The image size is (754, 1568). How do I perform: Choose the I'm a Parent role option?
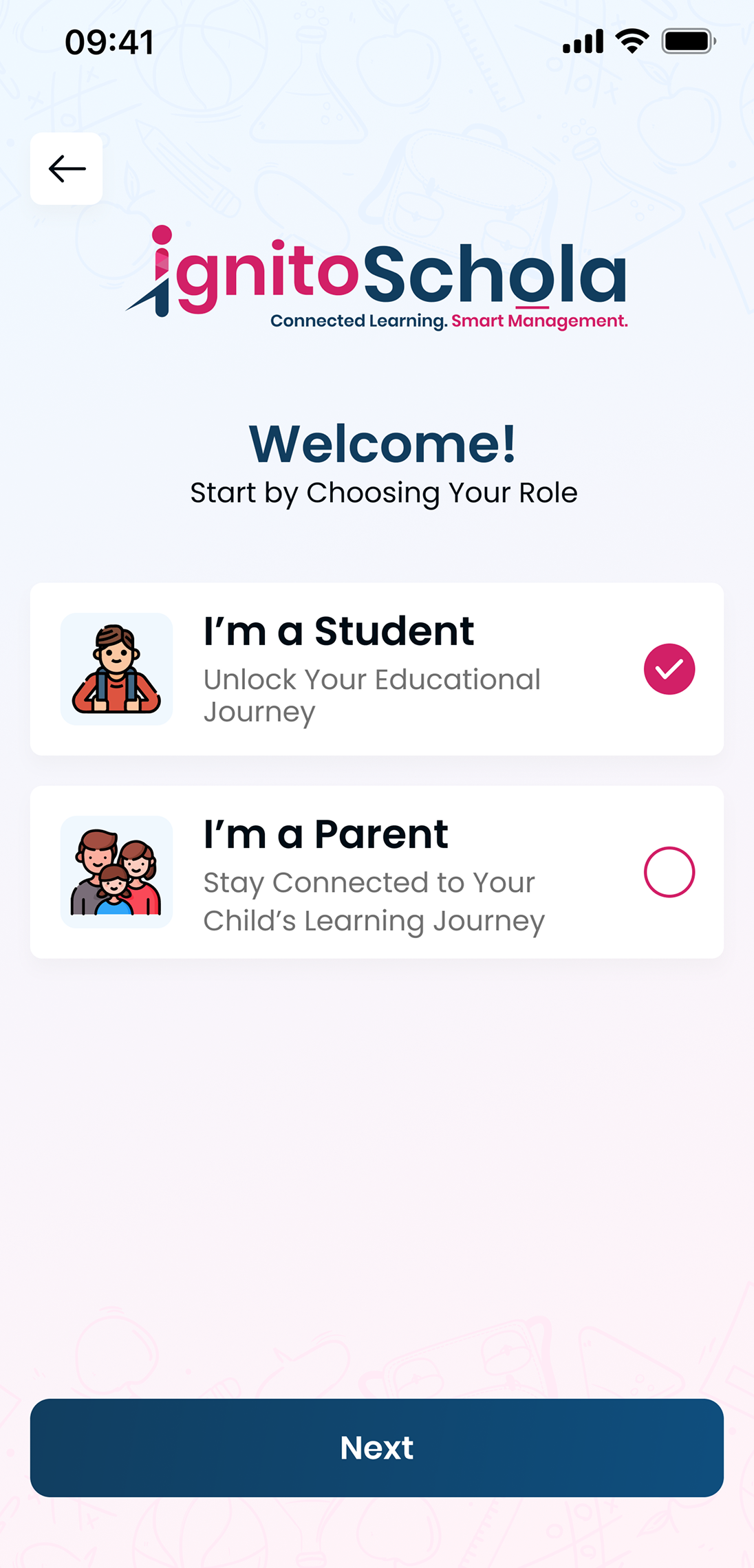377,872
